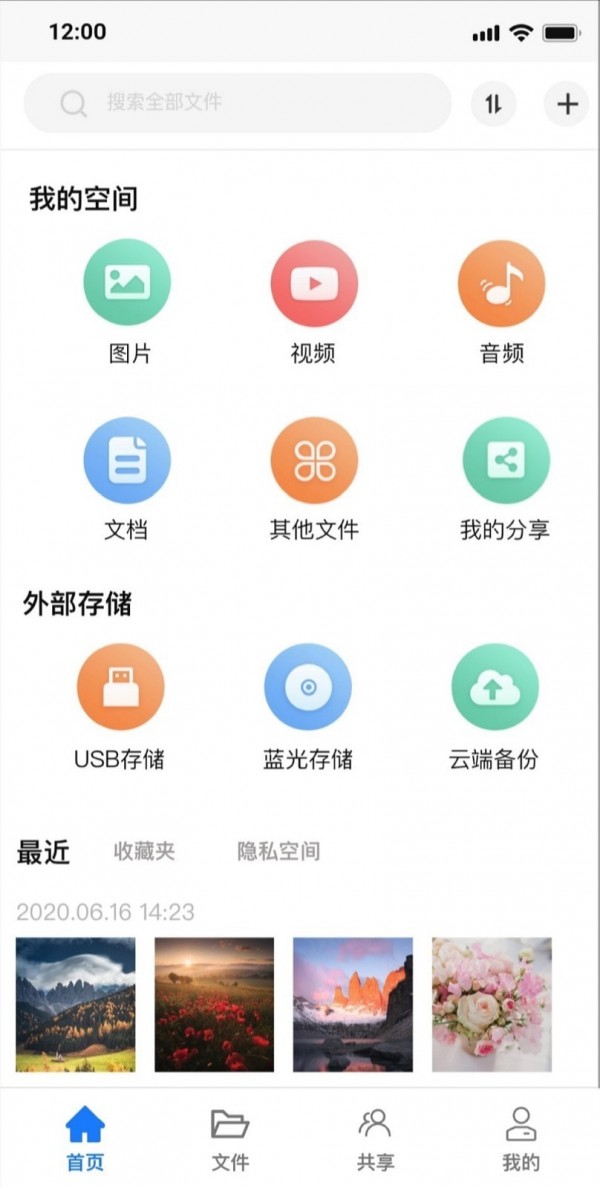Open the 视频 category
Image resolution: width=600 pixels, height=1188 pixels.
[314, 283]
